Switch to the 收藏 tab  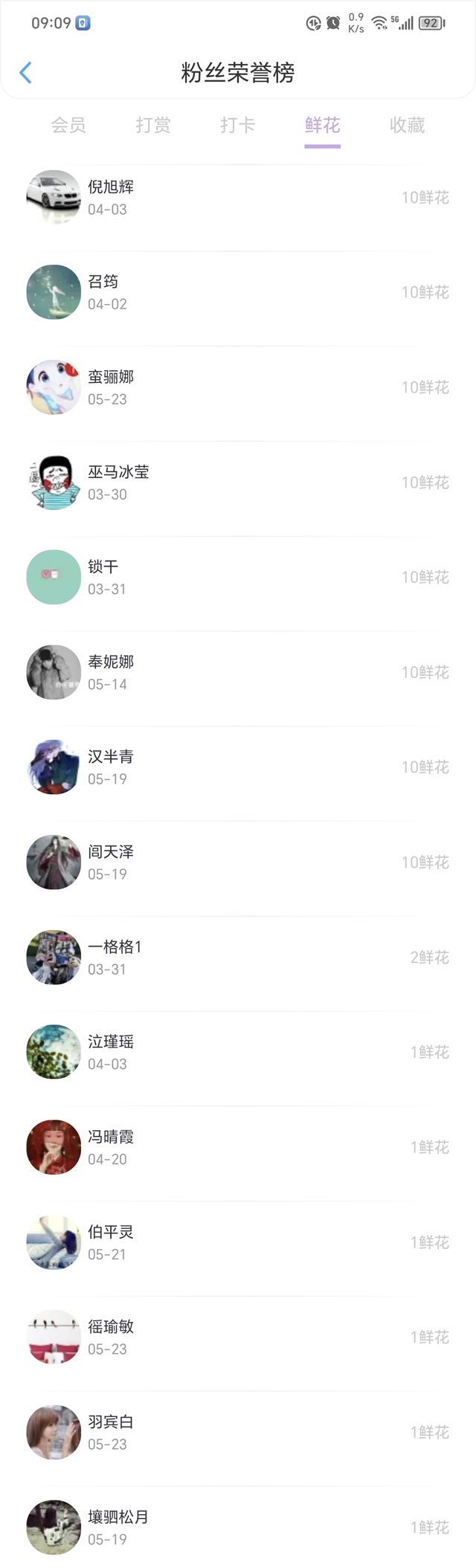[408, 125]
